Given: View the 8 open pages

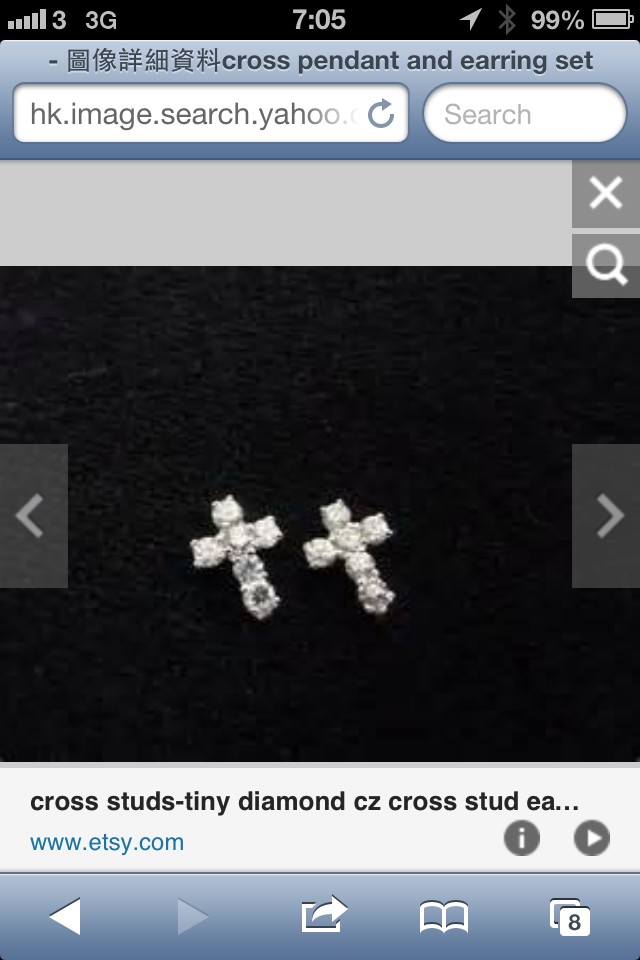Looking at the screenshot, I should [569, 916].
